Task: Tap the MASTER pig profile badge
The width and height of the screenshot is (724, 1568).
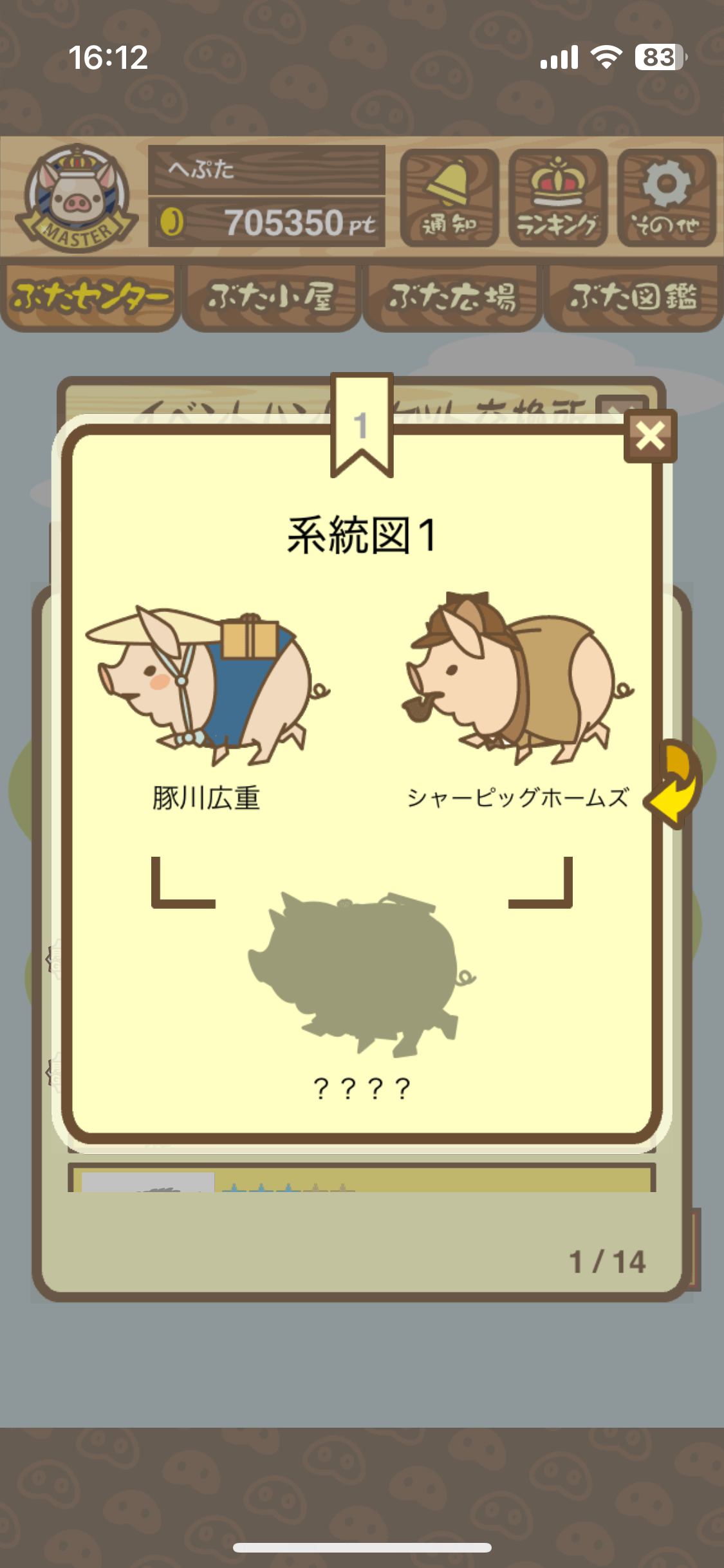Action: [x=76, y=198]
